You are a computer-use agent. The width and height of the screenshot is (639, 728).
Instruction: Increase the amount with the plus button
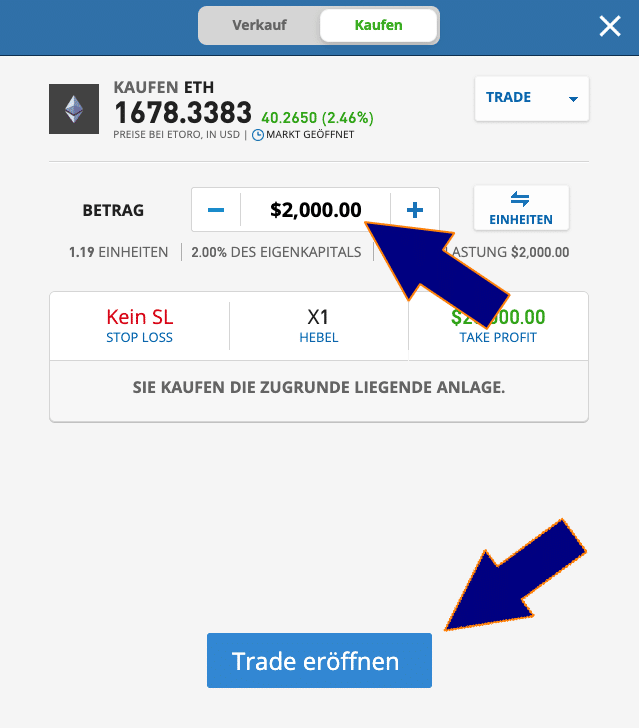[x=415, y=210]
